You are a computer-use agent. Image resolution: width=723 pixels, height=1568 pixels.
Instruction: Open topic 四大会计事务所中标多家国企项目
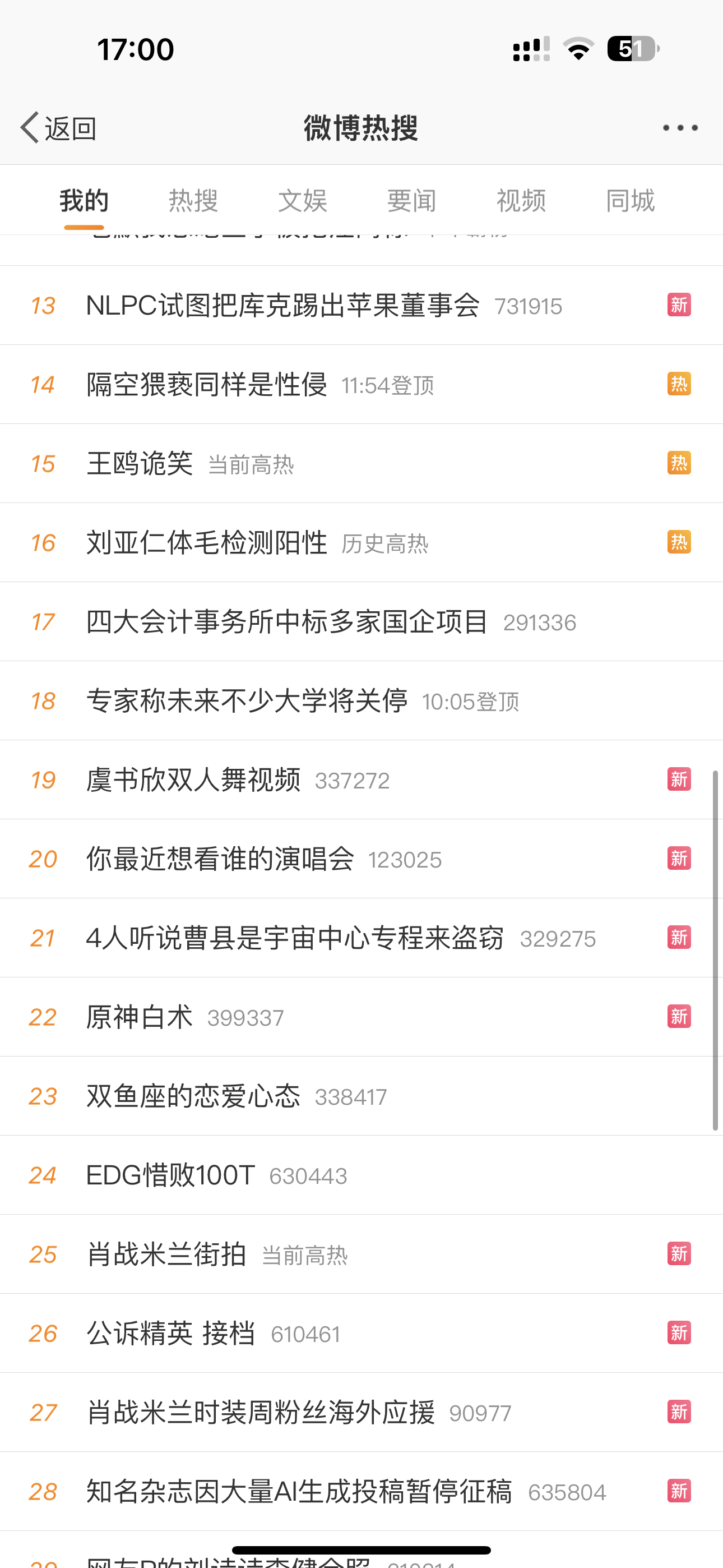point(288,622)
